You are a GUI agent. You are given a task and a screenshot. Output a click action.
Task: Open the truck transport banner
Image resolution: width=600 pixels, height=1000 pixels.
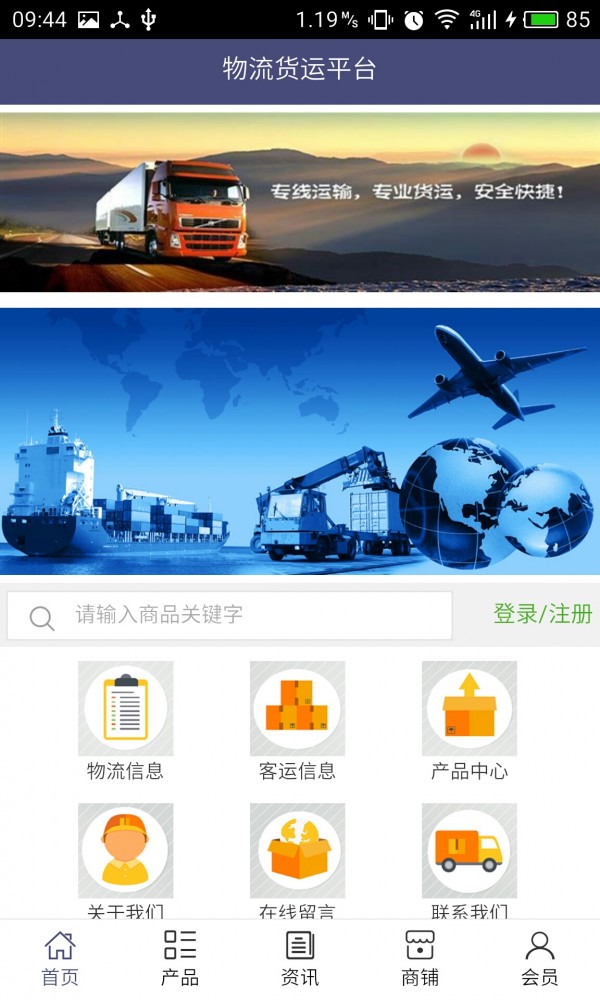pyautogui.click(x=300, y=202)
